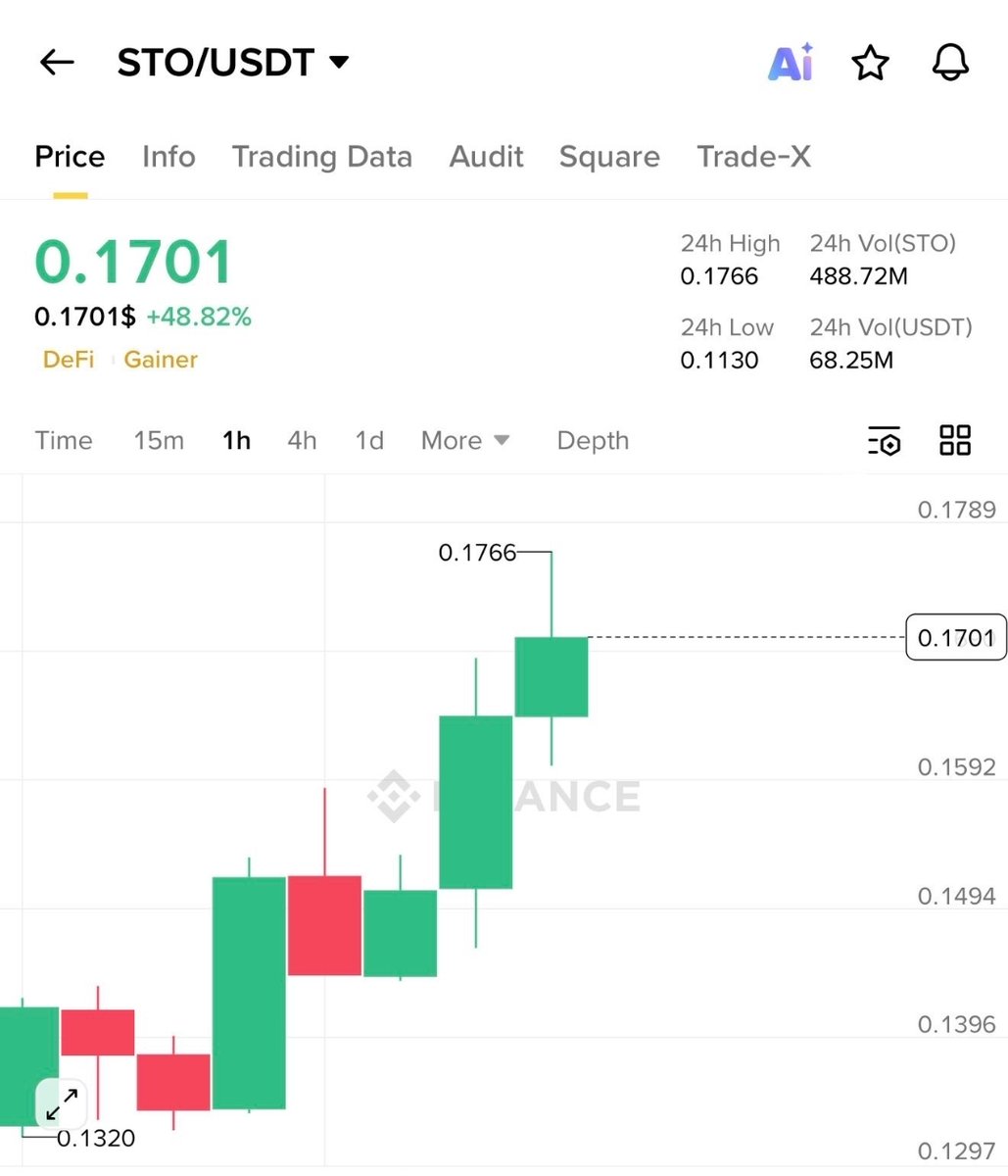Switch to the Info tab
Screen dimensions: 1008x1176
click(x=168, y=157)
